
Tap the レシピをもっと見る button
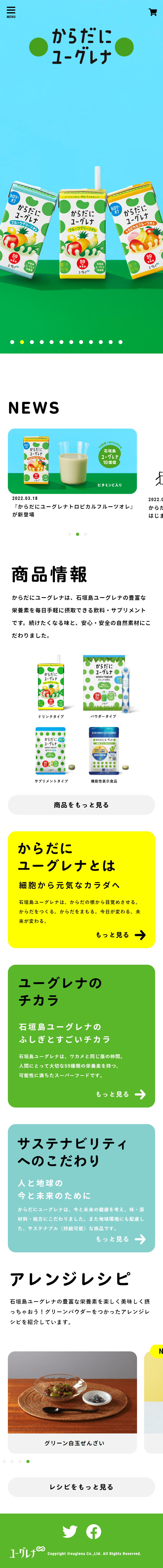coord(81,1487)
